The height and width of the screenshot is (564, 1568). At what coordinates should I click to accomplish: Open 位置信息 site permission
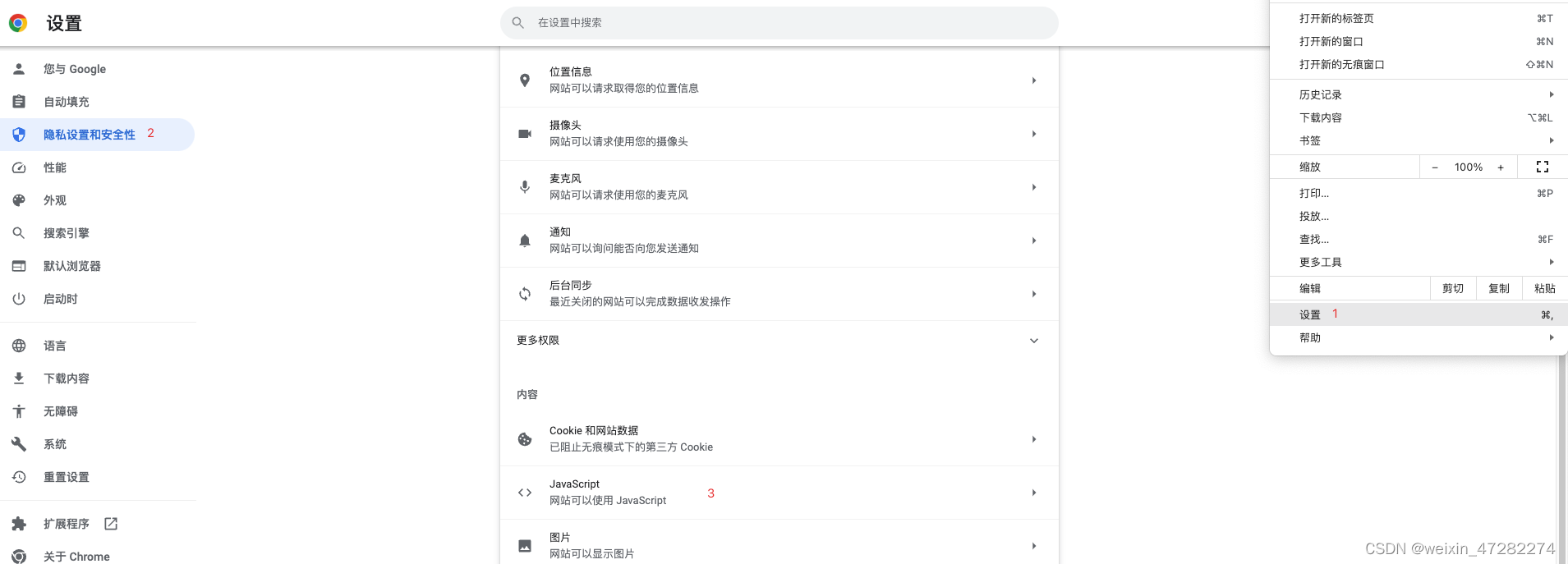point(779,80)
